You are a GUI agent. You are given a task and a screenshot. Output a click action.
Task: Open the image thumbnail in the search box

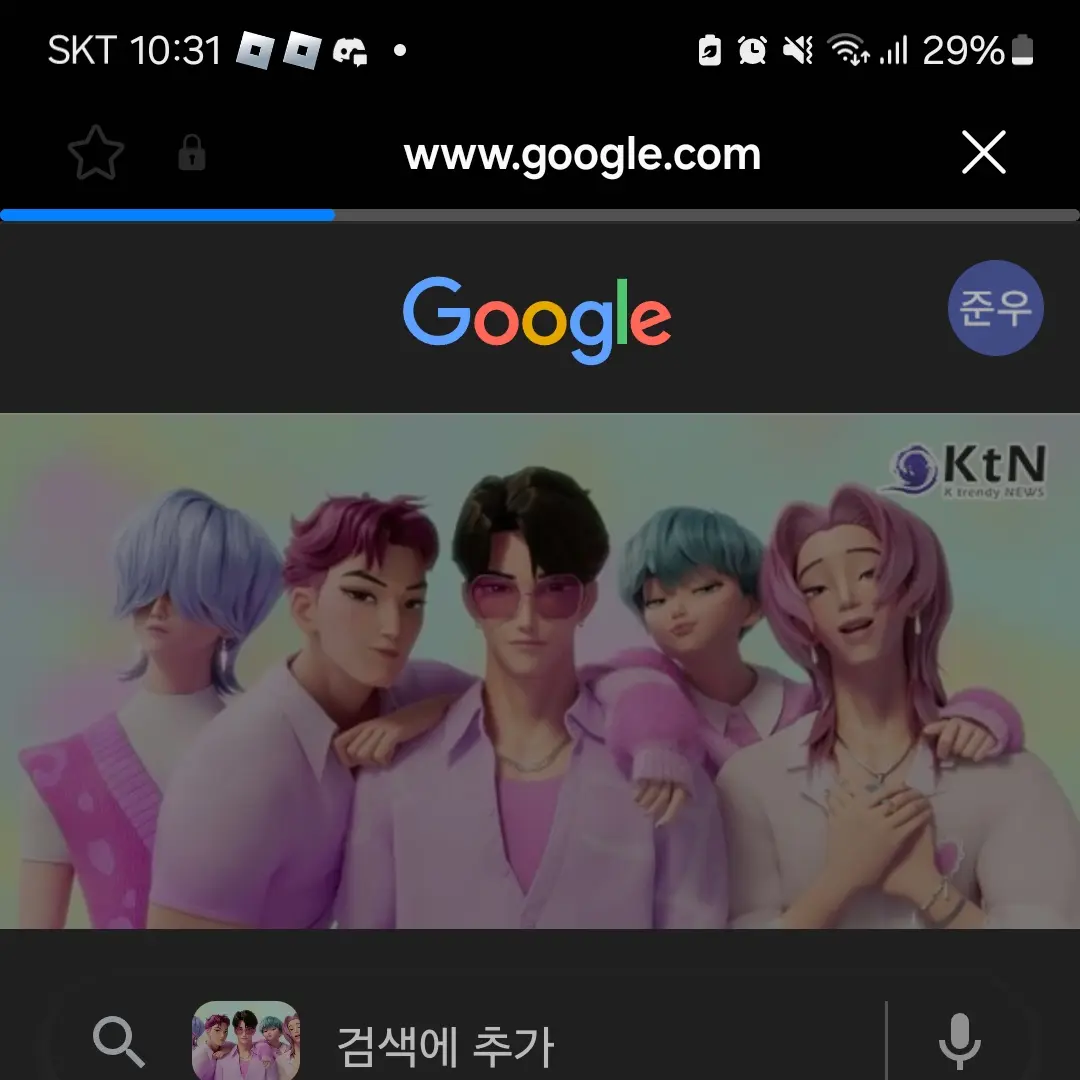tap(246, 1044)
